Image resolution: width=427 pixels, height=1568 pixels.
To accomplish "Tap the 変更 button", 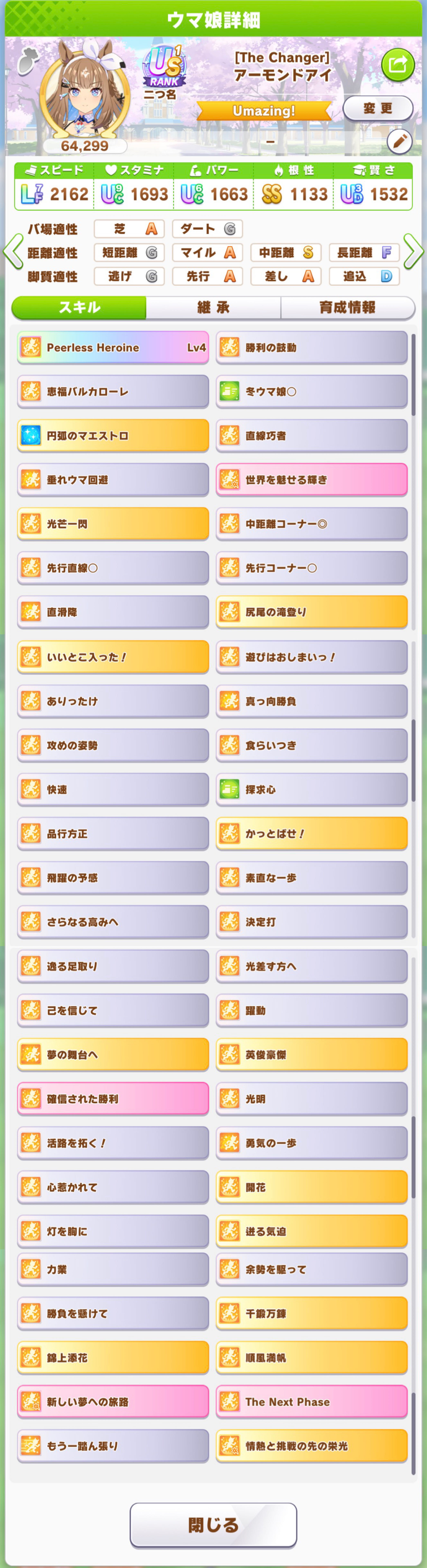I will pos(378,108).
